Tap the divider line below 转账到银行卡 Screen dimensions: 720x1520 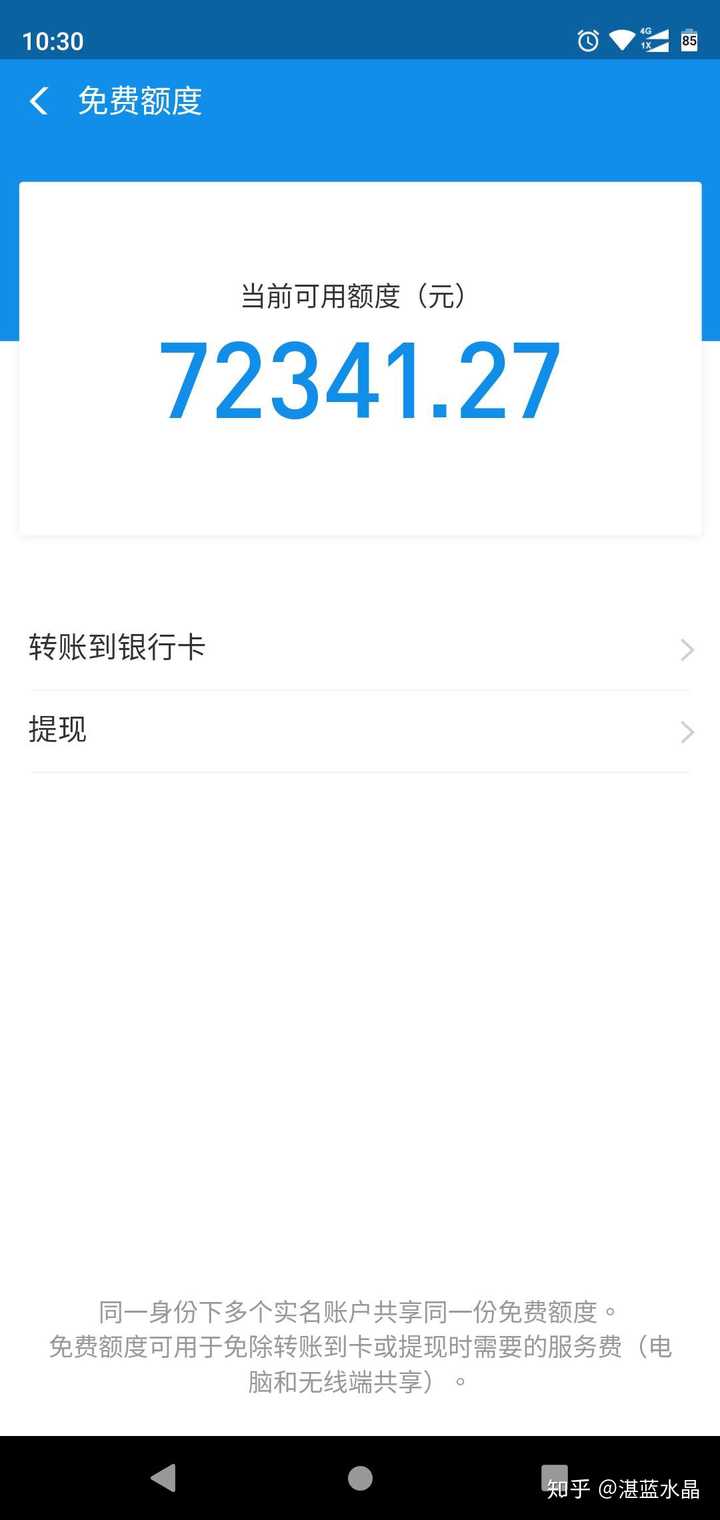point(360,690)
